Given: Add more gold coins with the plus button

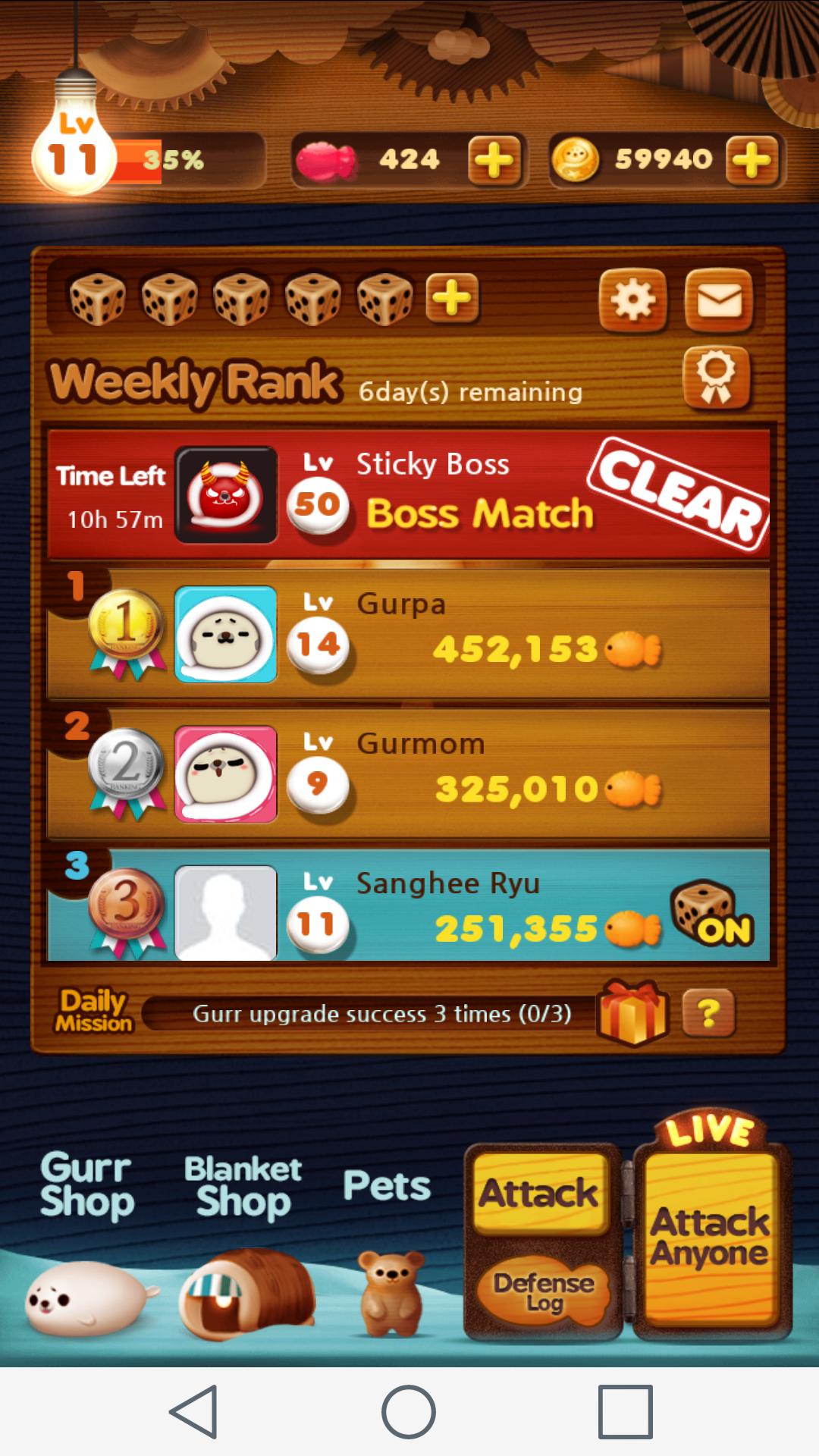Looking at the screenshot, I should click(x=752, y=161).
